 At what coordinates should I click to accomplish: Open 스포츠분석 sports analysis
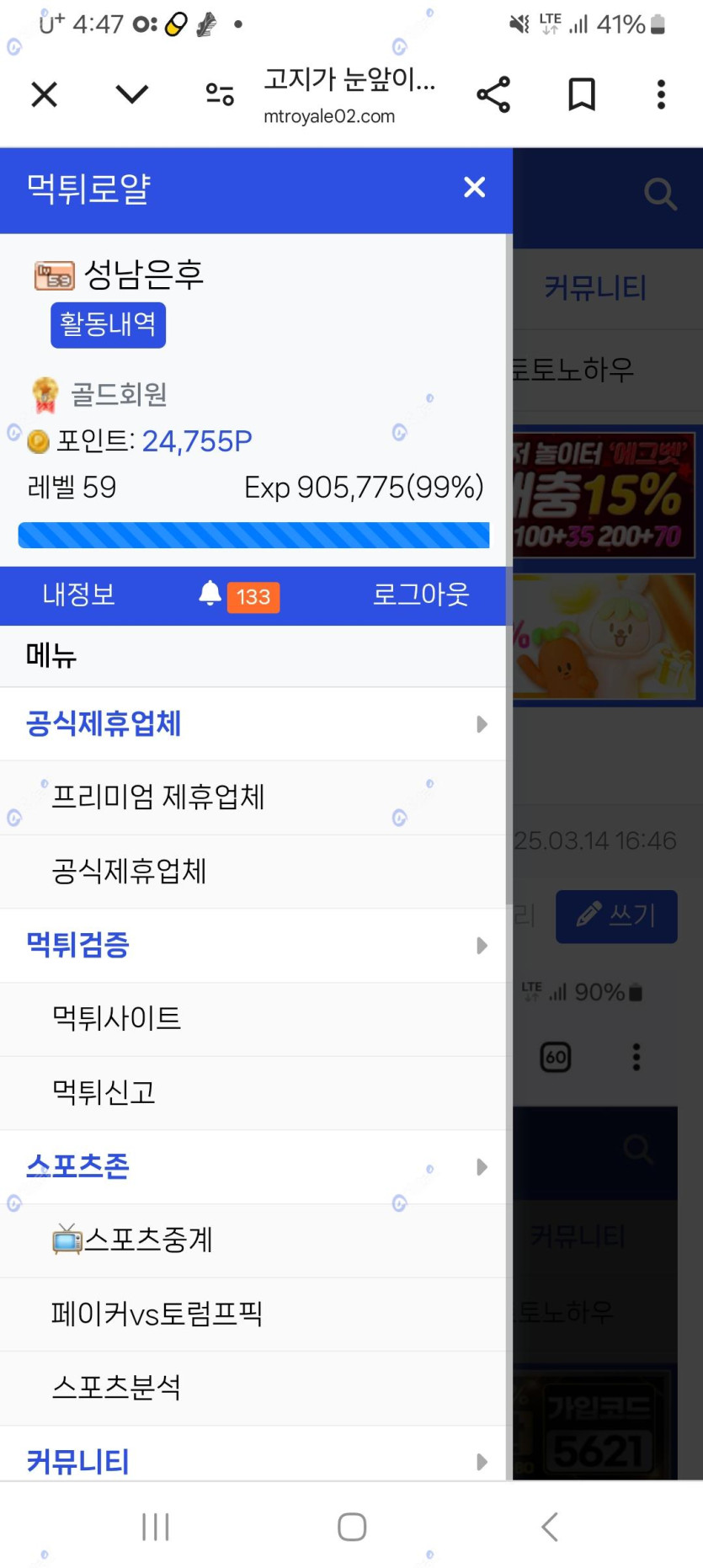point(117,1387)
